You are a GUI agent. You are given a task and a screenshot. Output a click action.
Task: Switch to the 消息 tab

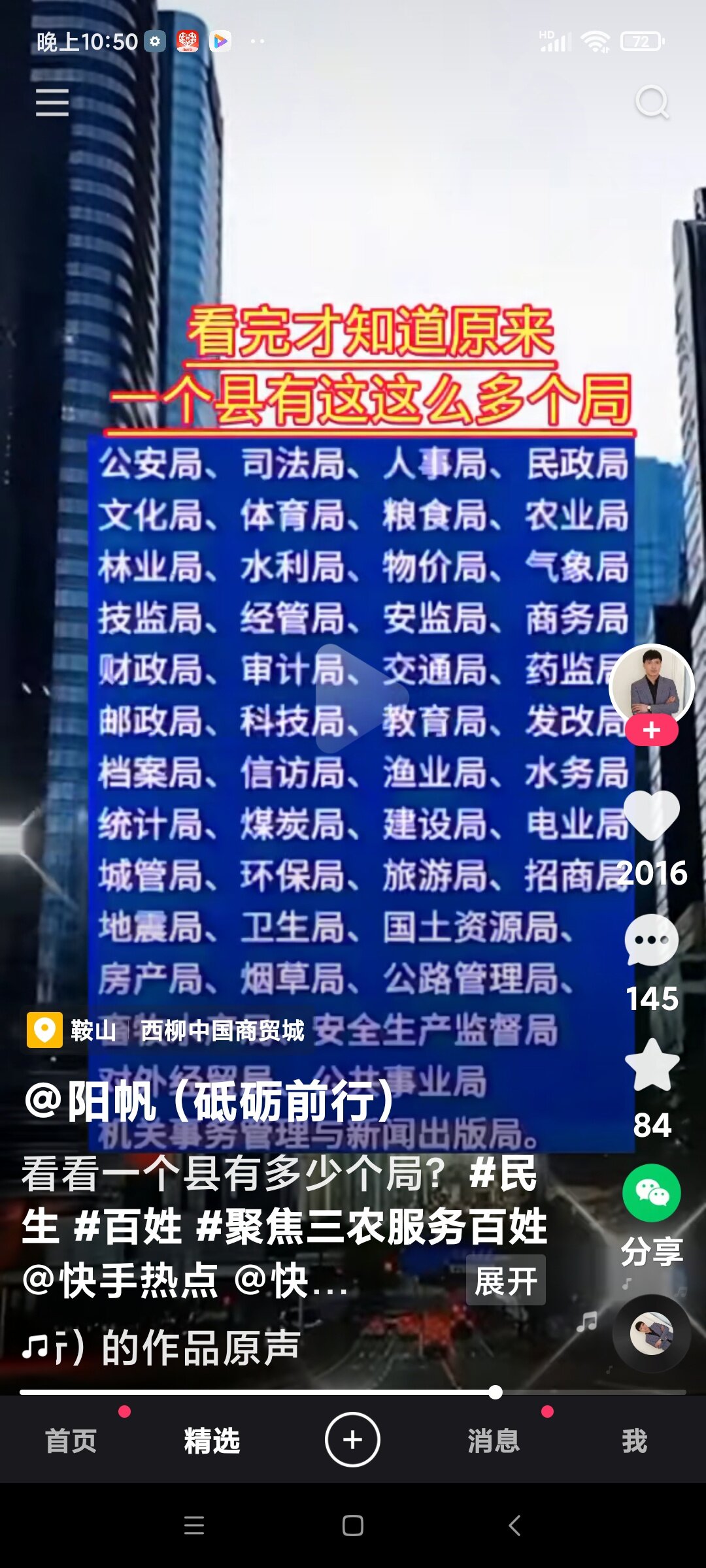pos(494,1440)
